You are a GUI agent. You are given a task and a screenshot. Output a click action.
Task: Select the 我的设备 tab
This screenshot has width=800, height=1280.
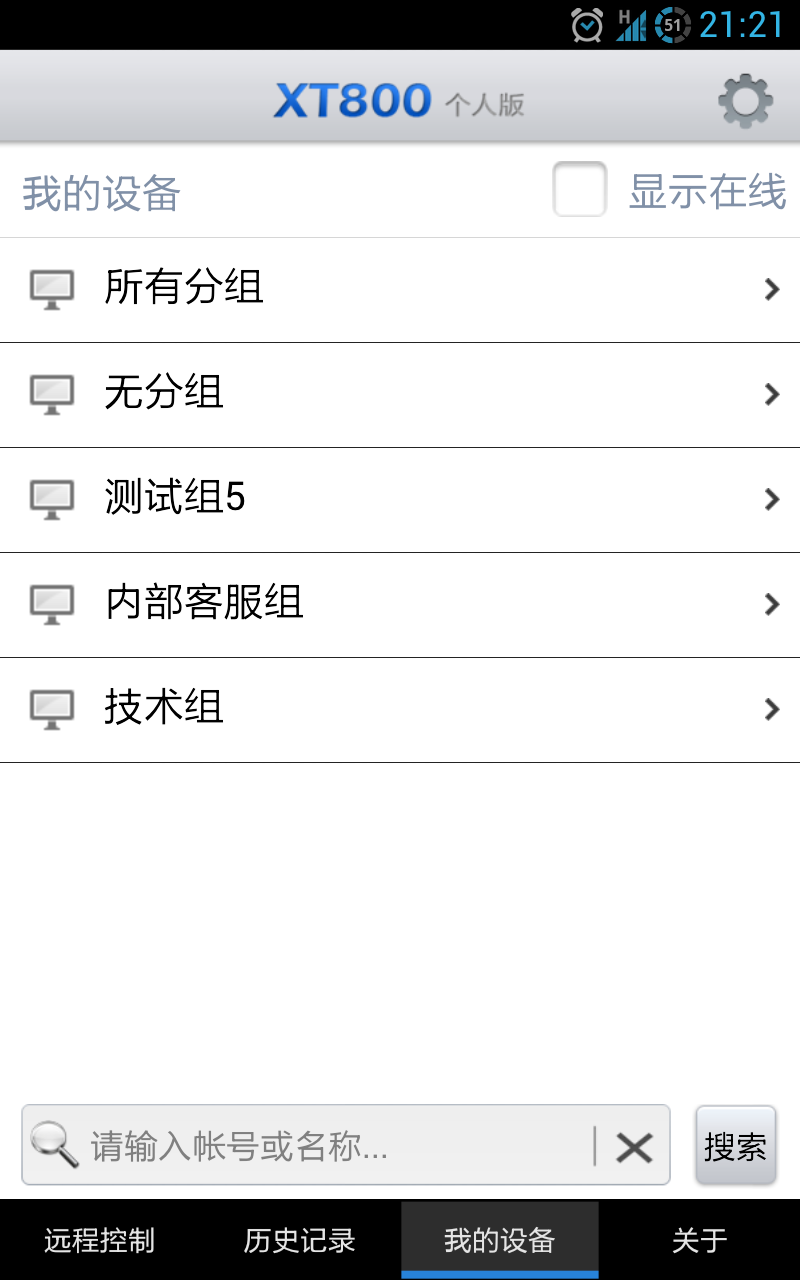(500, 1241)
